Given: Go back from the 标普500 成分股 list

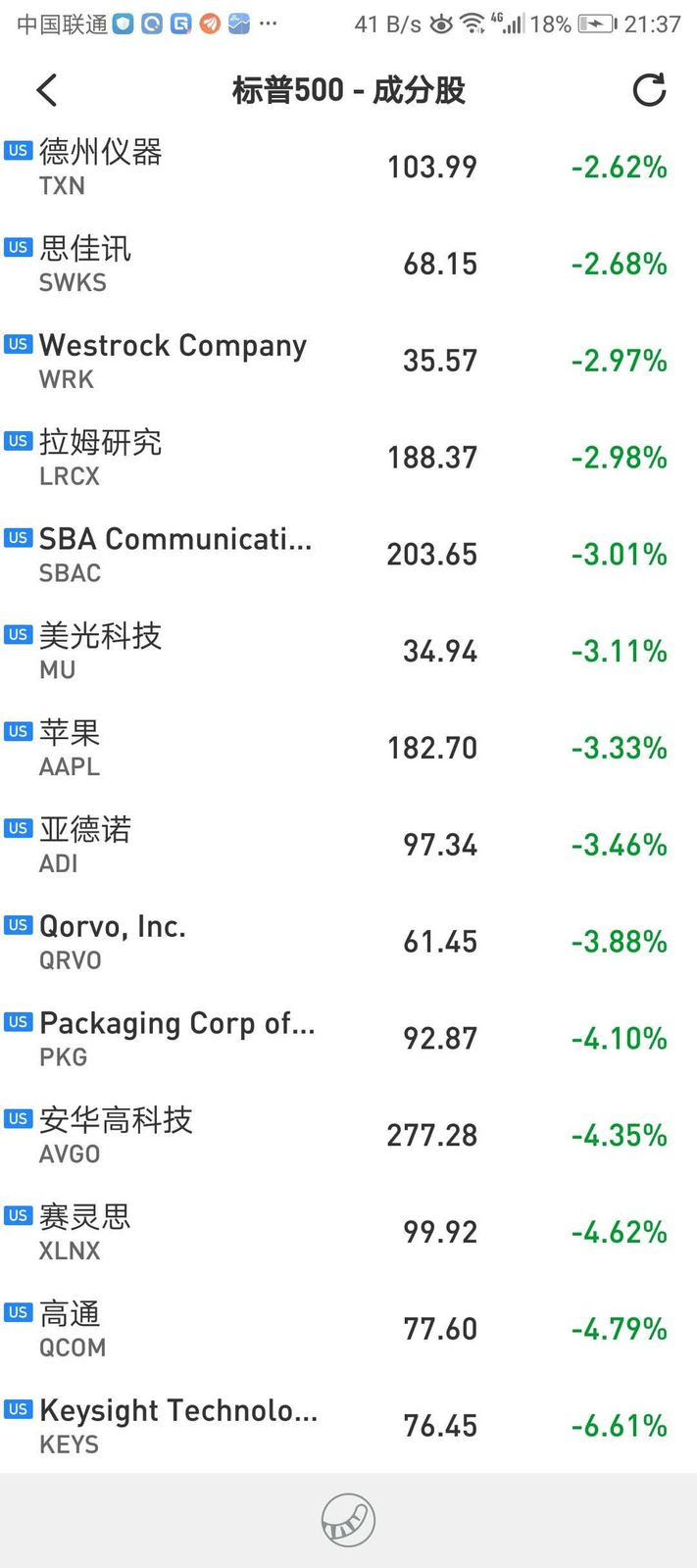Looking at the screenshot, I should [x=46, y=90].
